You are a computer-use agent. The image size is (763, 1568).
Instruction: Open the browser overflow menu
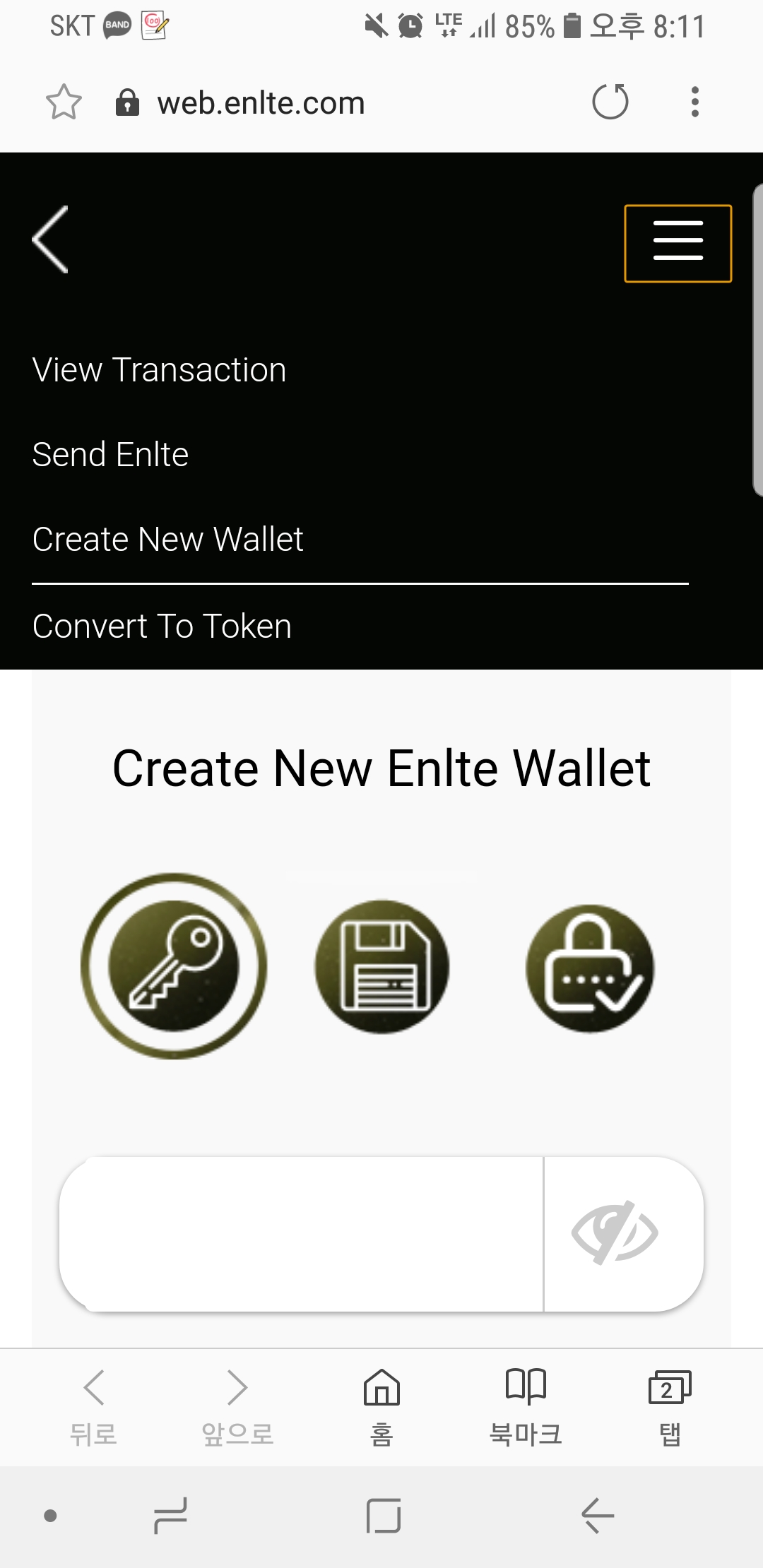click(695, 102)
